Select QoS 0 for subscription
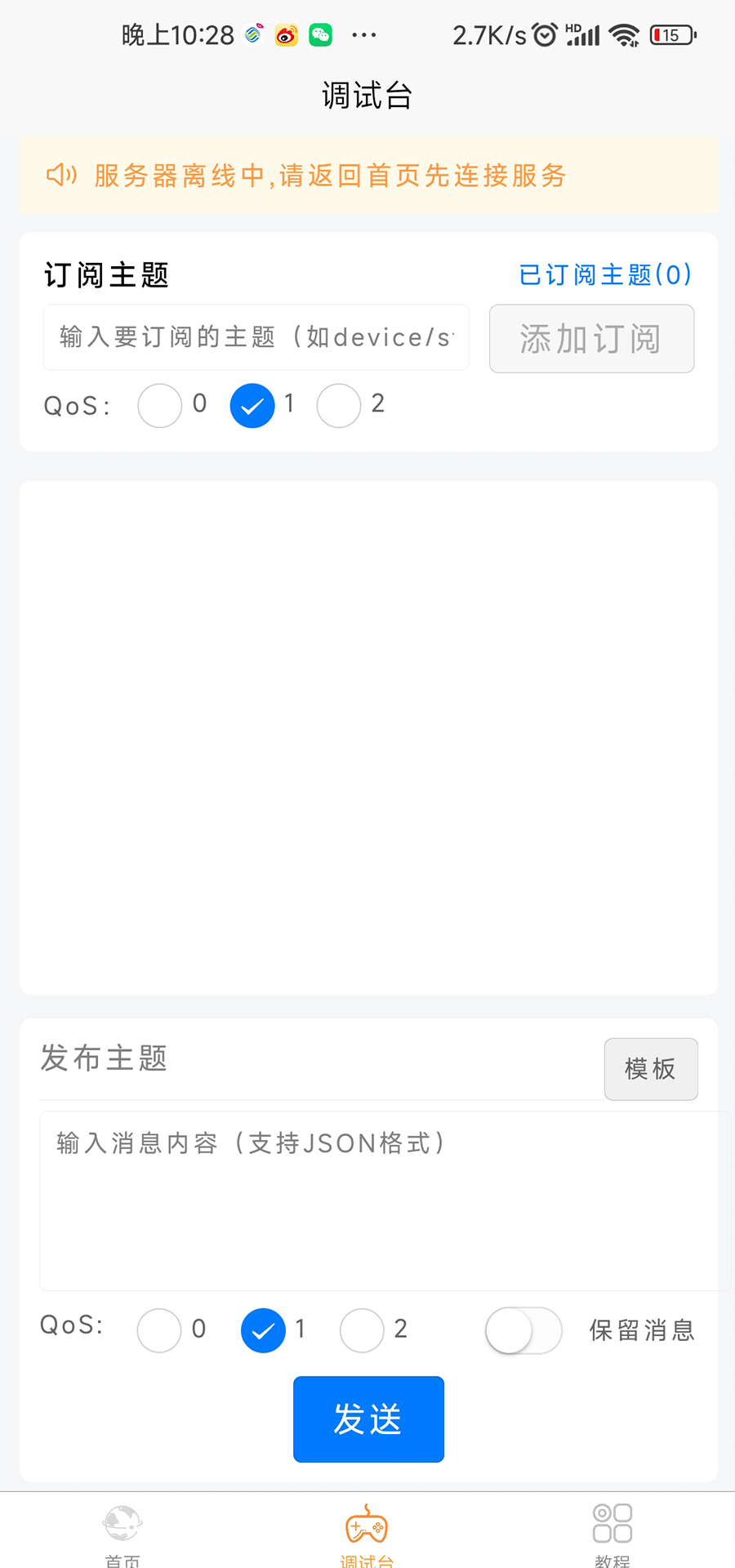This screenshot has width=735, height=1568. 160,405
